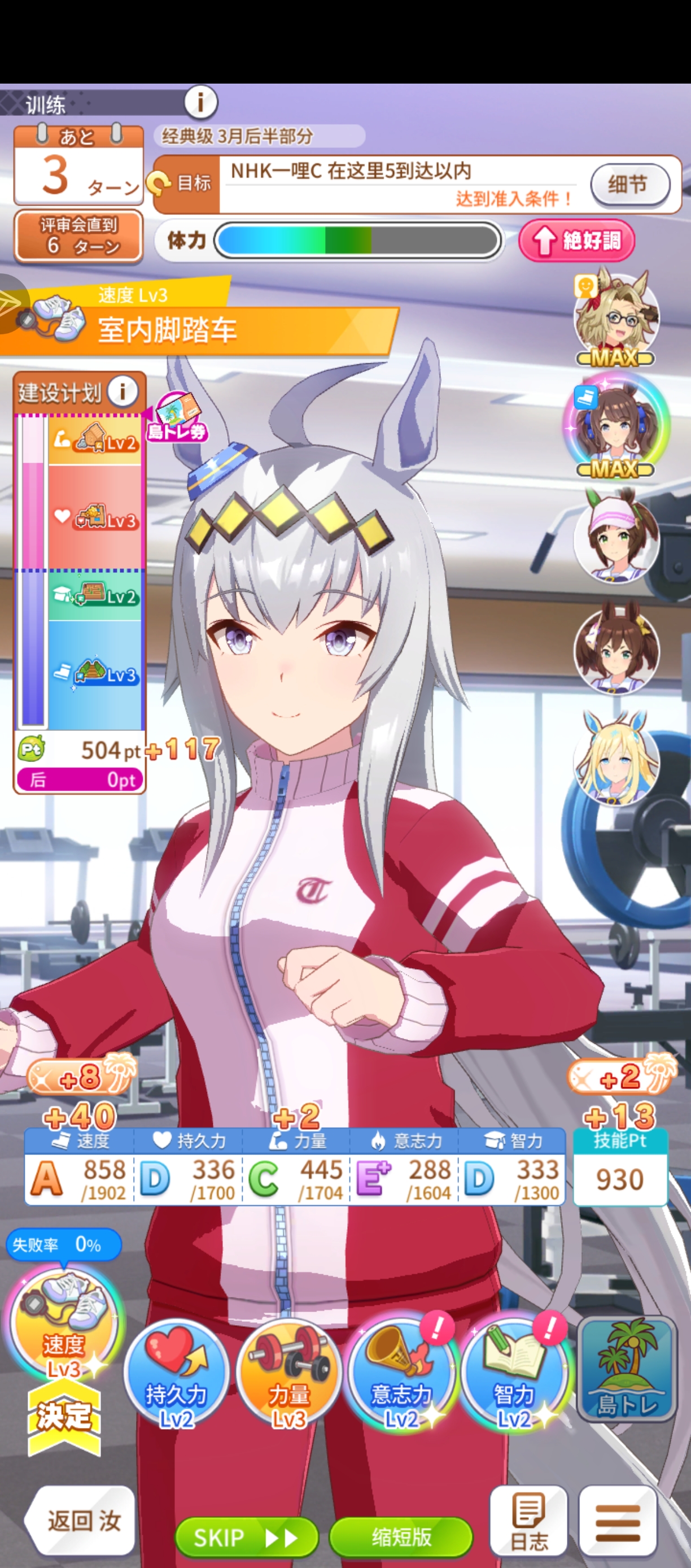The width and height of the screenshot is (691, 1568).
Task: Open the hamburger menu
Action: [x=618, y=1521]
